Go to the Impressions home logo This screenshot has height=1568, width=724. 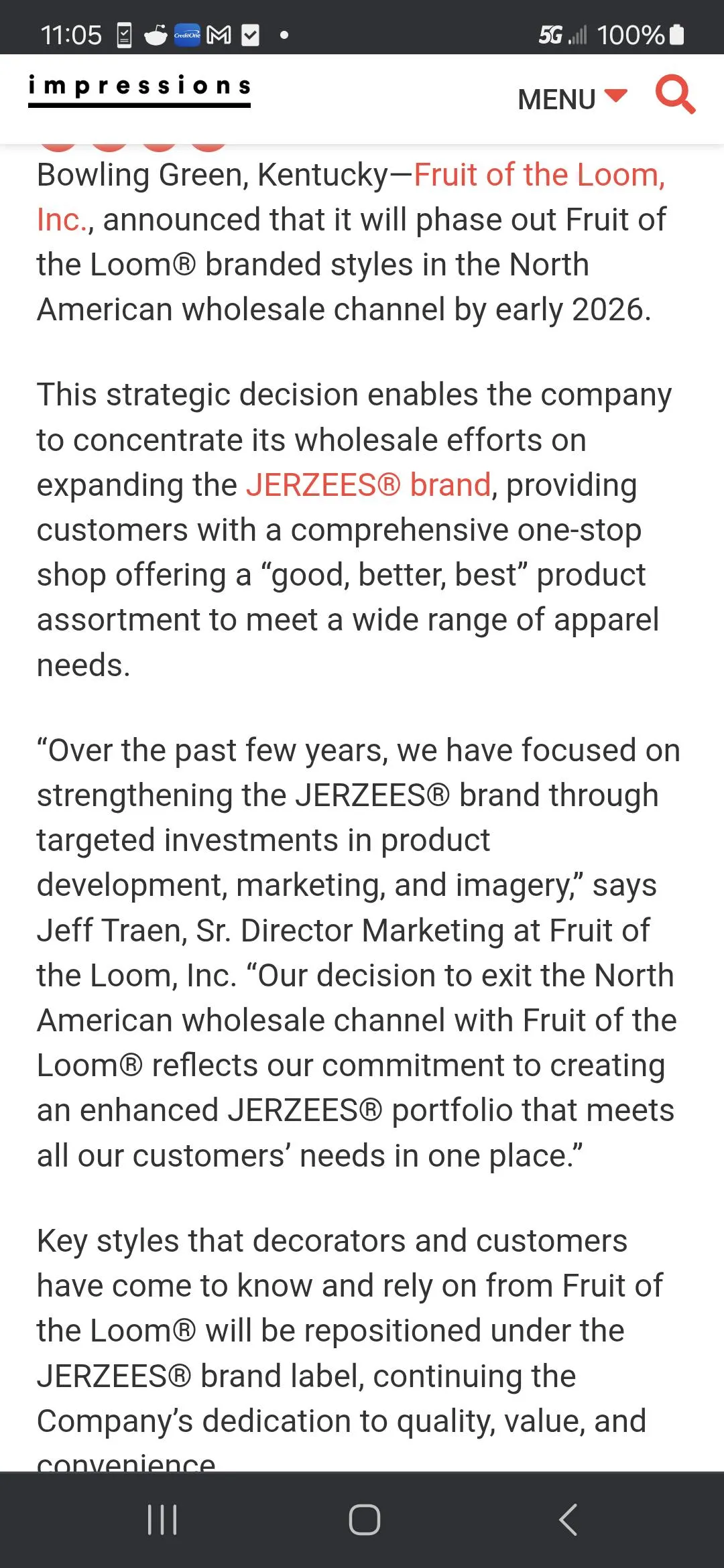pos(139,89)
